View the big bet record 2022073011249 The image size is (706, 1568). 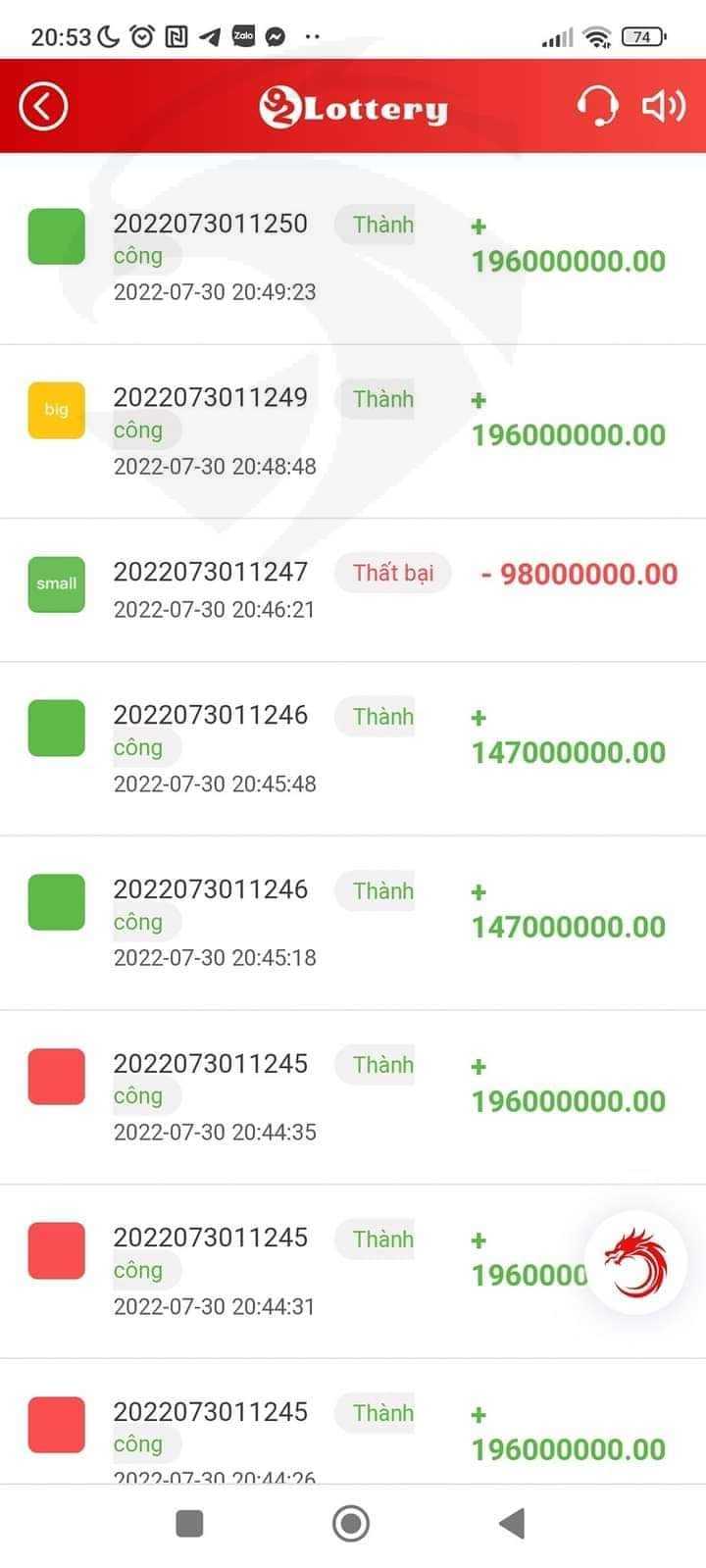[x=353, y=431]
